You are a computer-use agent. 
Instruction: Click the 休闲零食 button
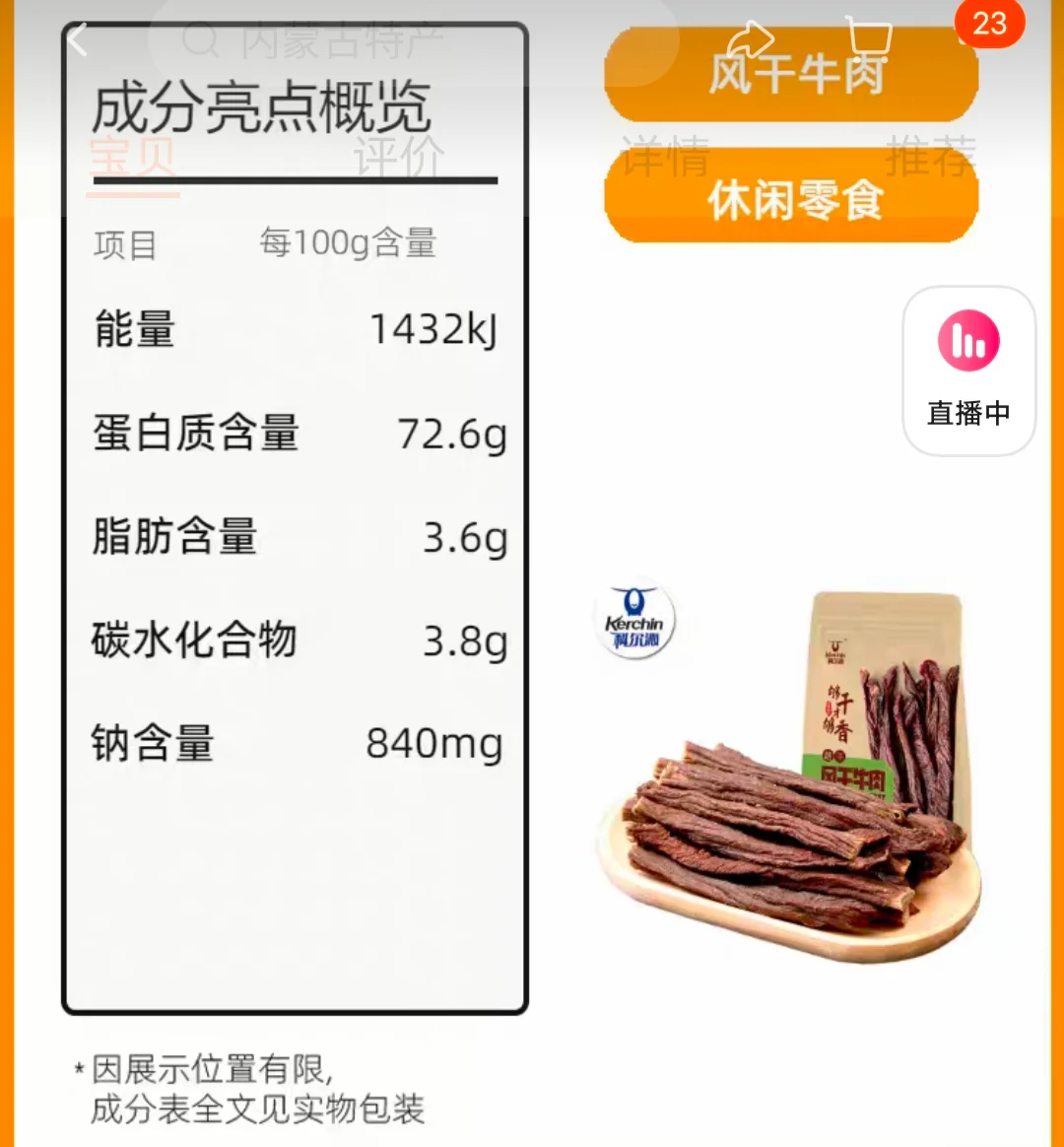tap(792, 203)
